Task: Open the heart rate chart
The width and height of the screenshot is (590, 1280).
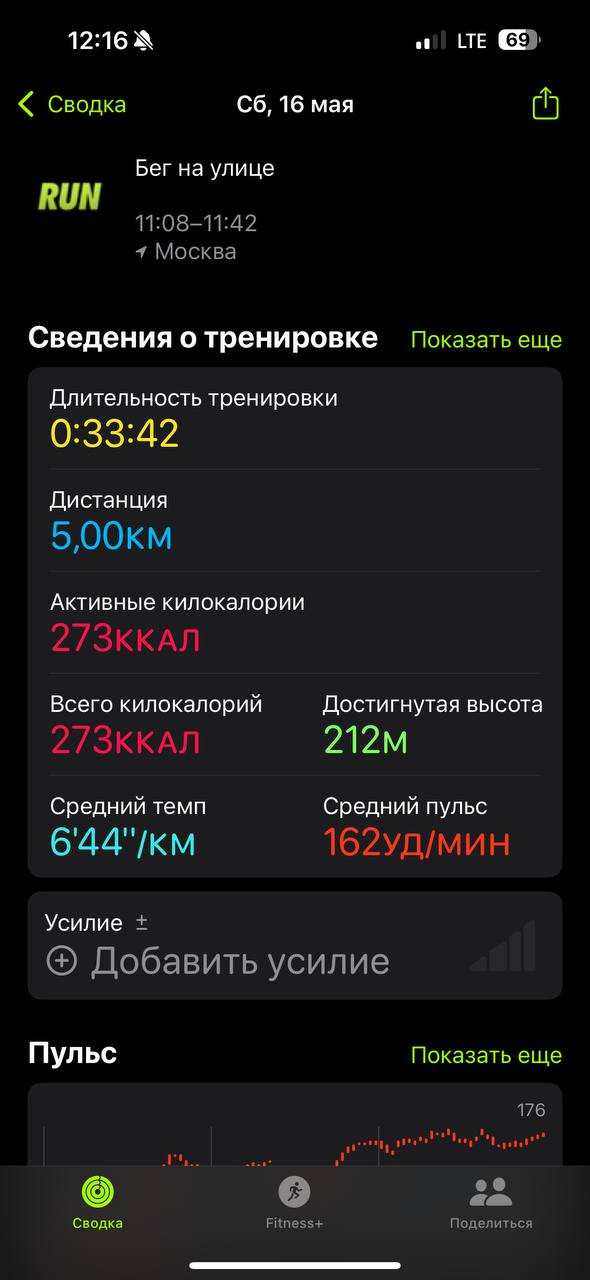Action: 295,1125
